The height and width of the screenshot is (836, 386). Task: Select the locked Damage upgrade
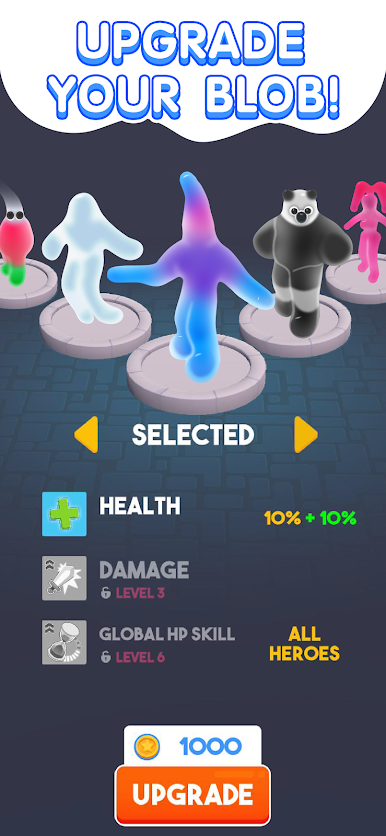point(116,578)
